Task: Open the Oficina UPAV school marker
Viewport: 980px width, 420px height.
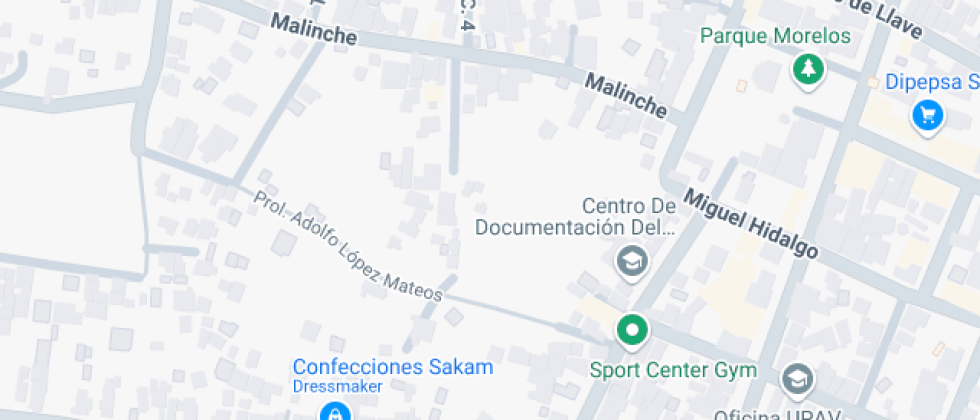Action: [x=797, y=378]
